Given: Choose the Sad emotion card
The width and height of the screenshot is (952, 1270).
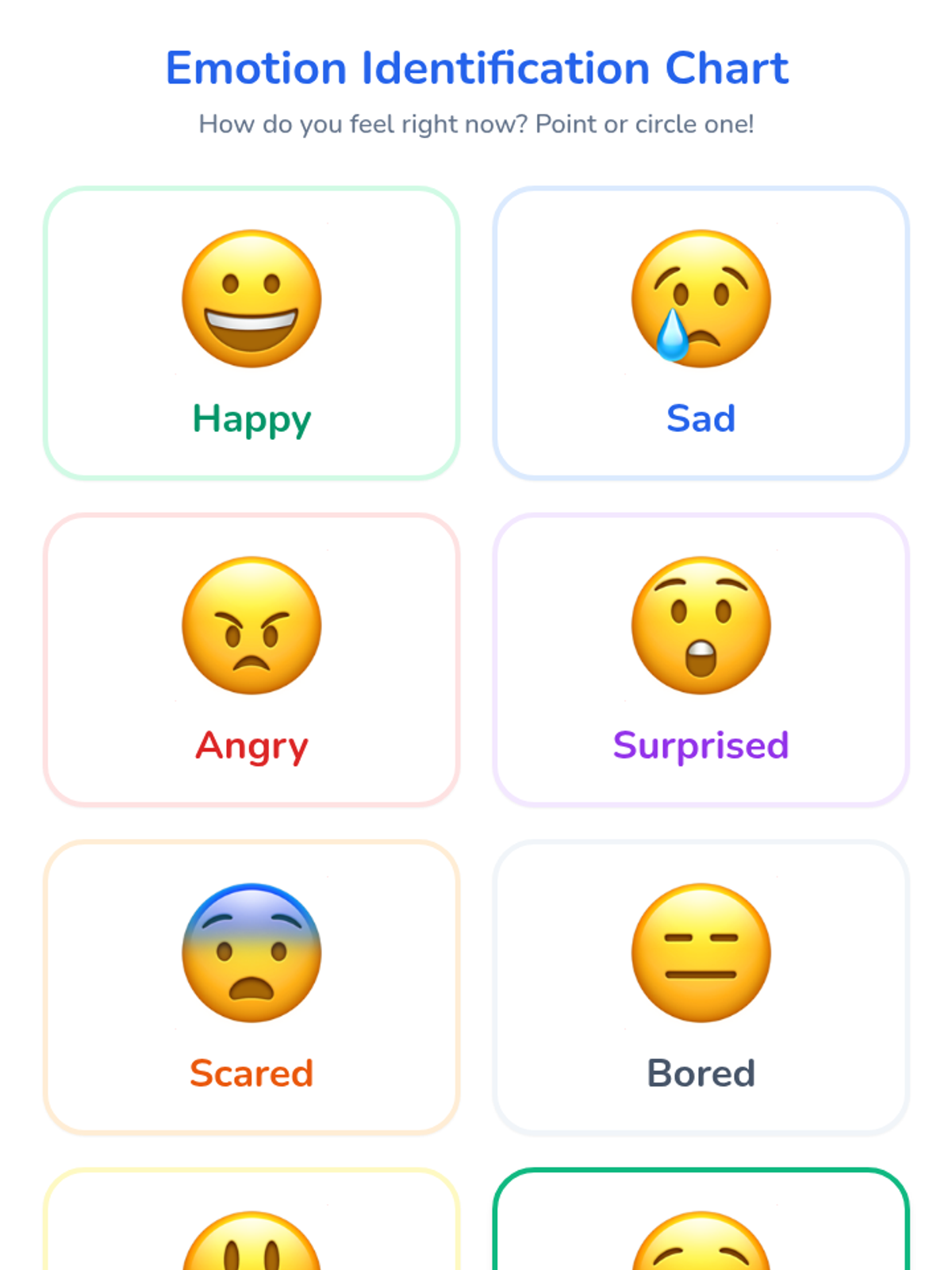Looking at the screenshot, I should click(x=701, y=333).
